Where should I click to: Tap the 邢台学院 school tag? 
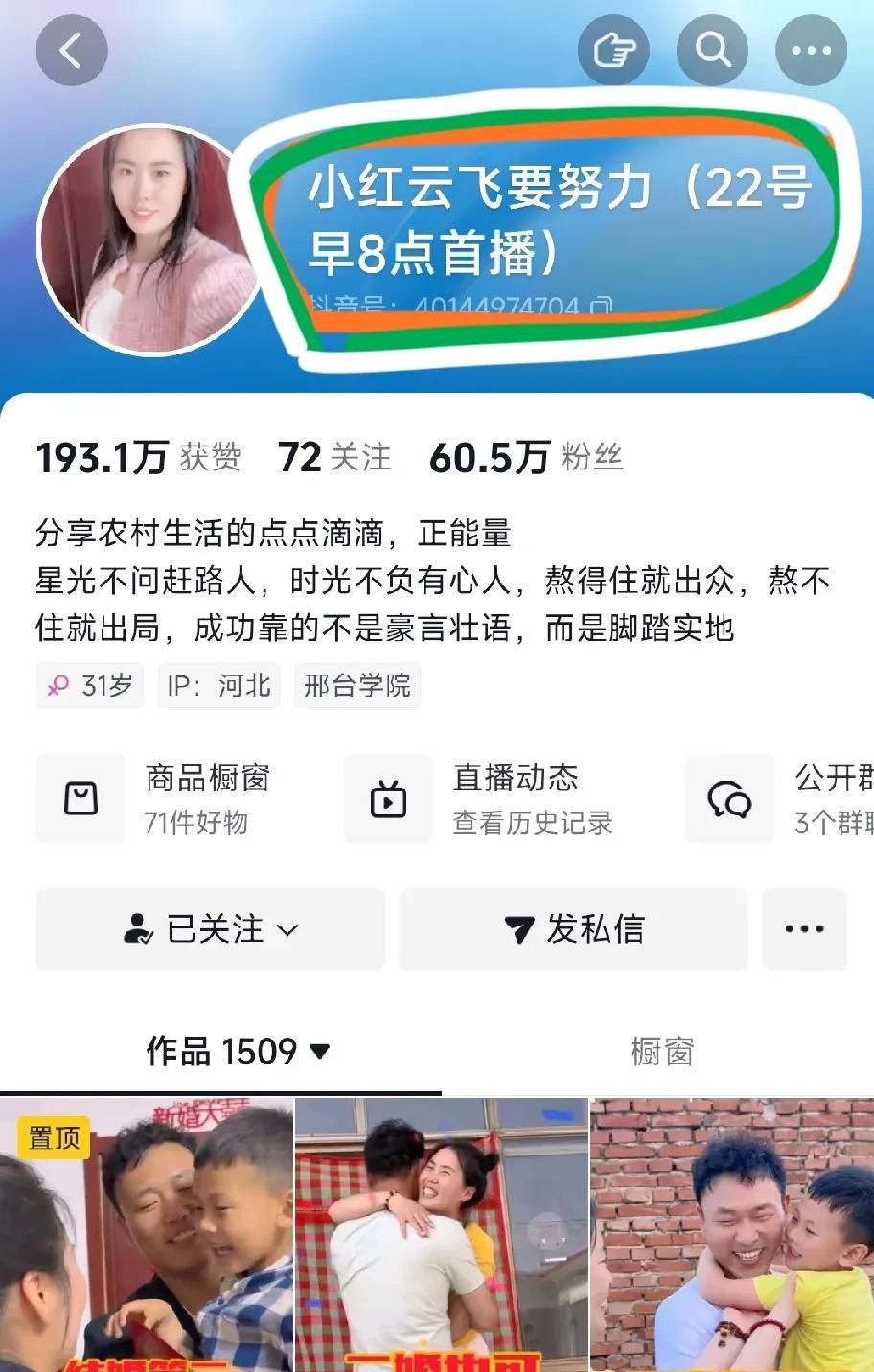click(356, 686)
